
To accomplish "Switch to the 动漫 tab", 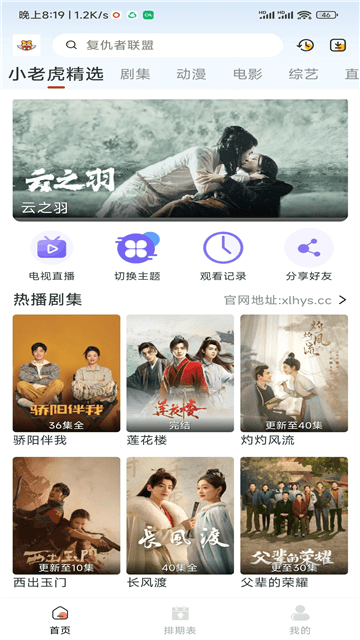I will pos(191,74).
